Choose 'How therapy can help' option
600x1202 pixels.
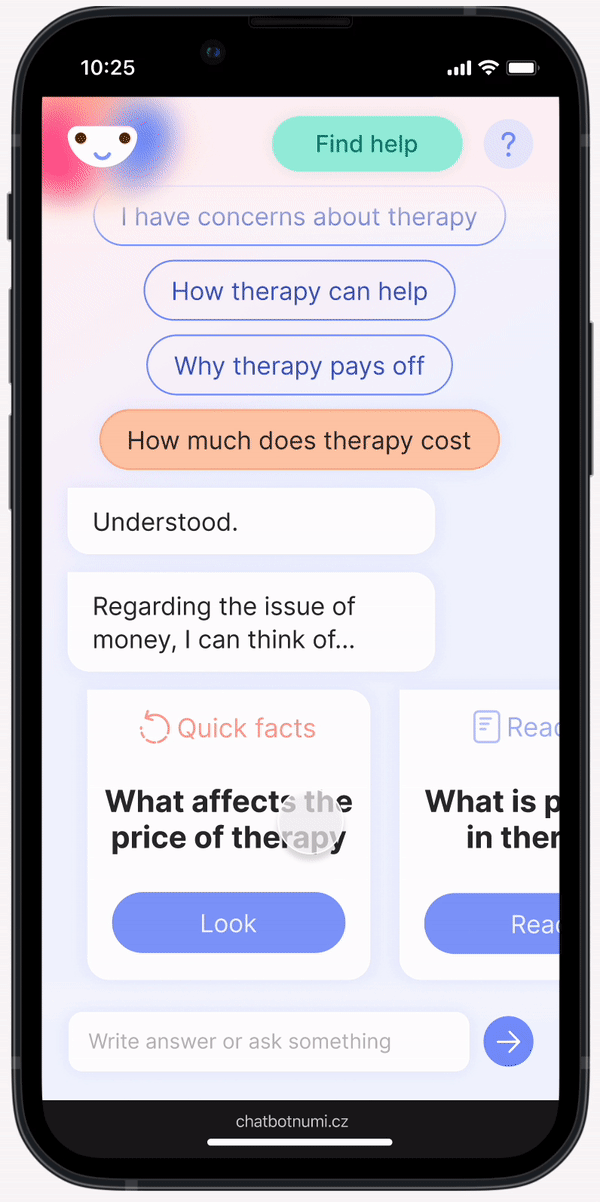[x=299, y=291]
